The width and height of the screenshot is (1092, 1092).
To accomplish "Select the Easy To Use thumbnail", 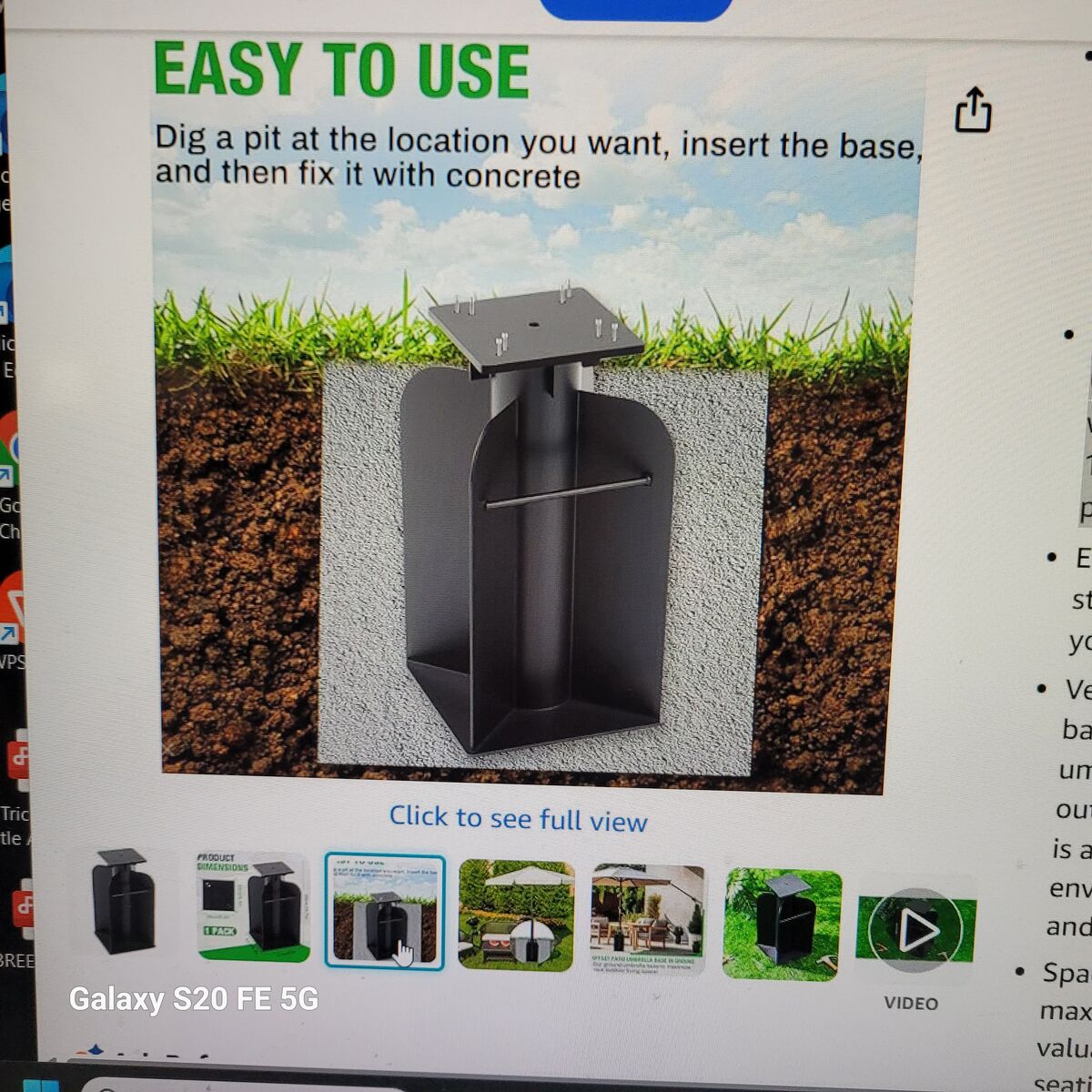I will [384, 913].
